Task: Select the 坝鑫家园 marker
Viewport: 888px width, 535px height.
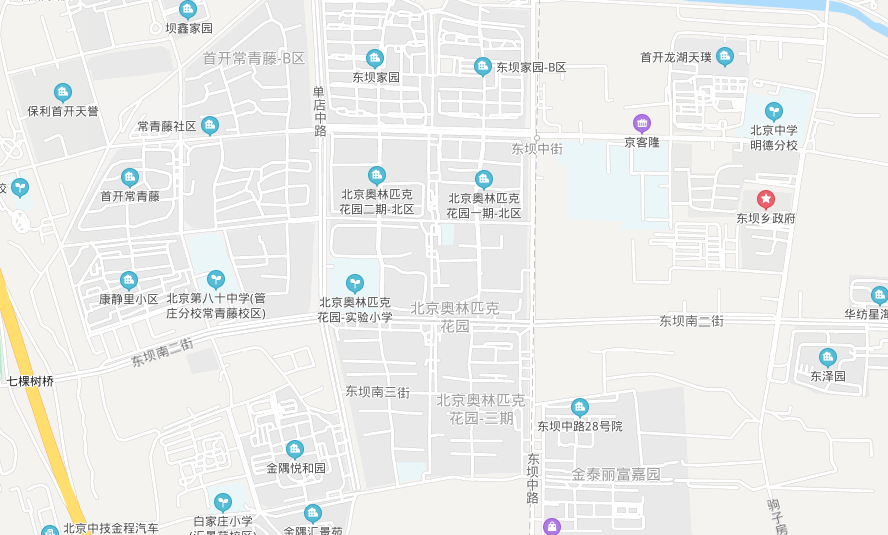Action: pos(189,9)
